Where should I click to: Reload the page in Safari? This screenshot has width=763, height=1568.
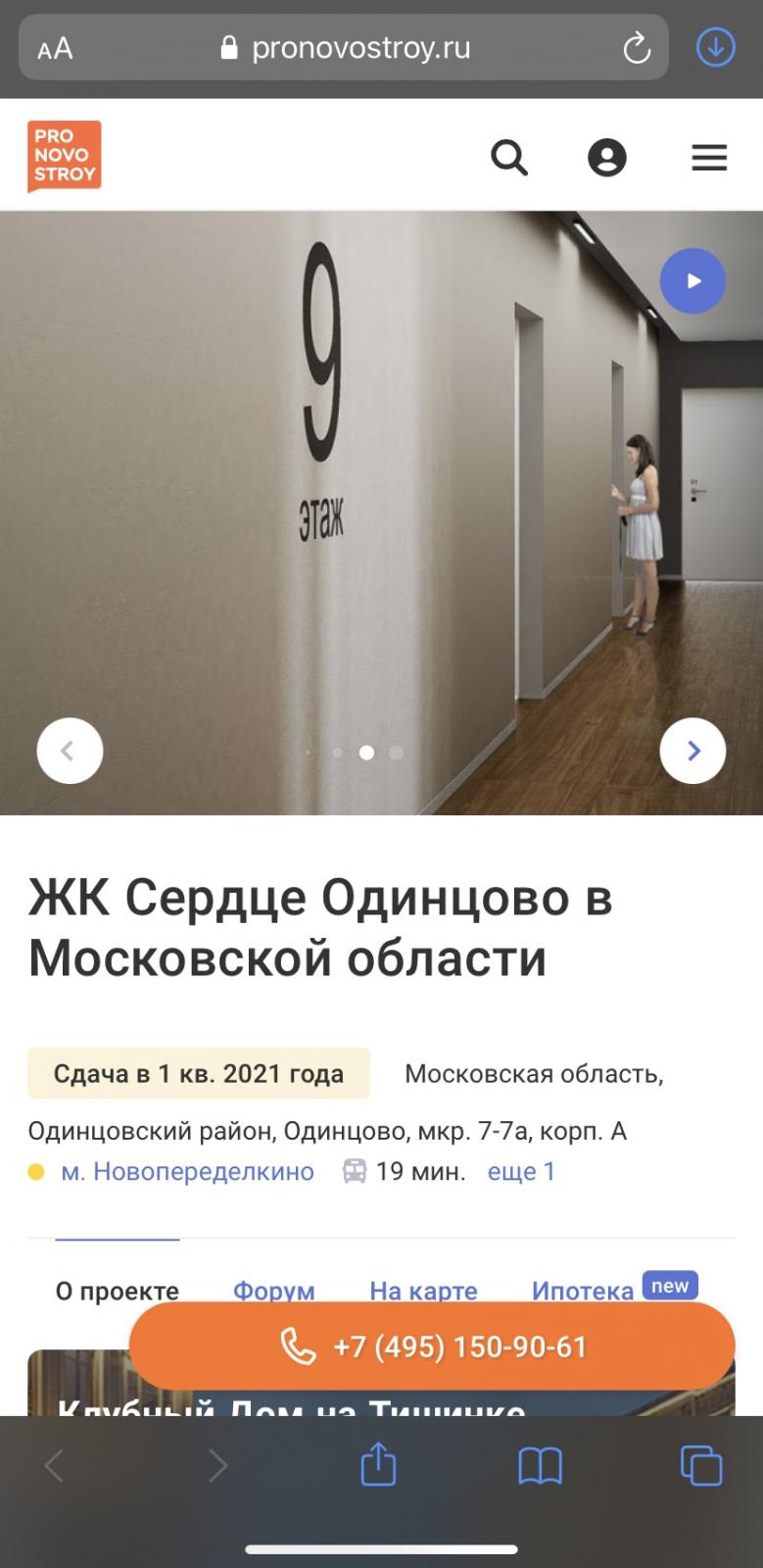point(637,47)
